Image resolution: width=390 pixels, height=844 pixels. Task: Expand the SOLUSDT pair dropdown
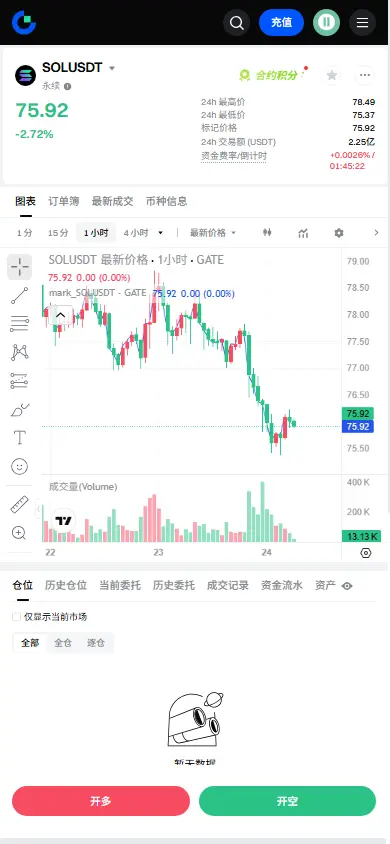coord(112,68)
